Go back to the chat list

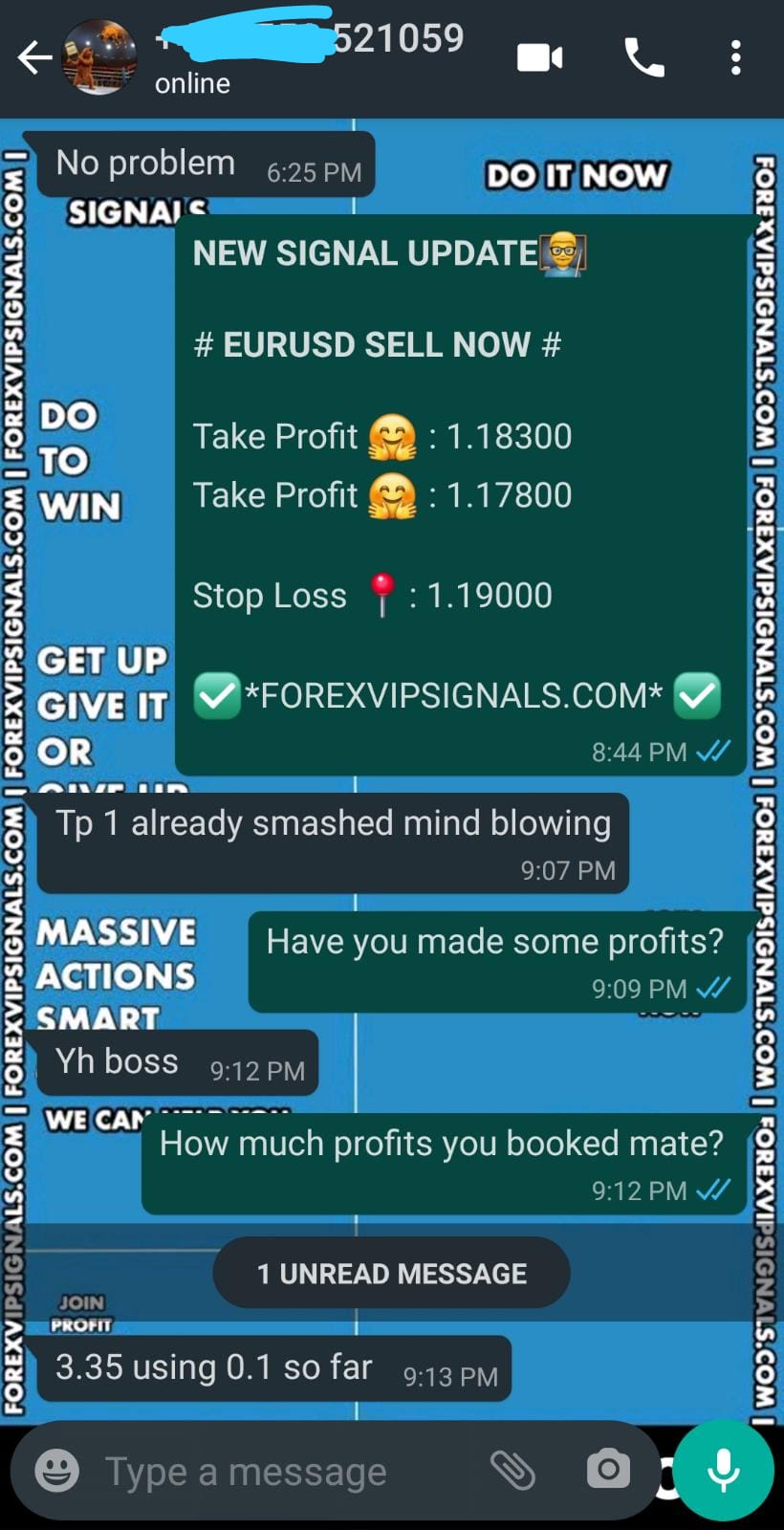(34, 58)
